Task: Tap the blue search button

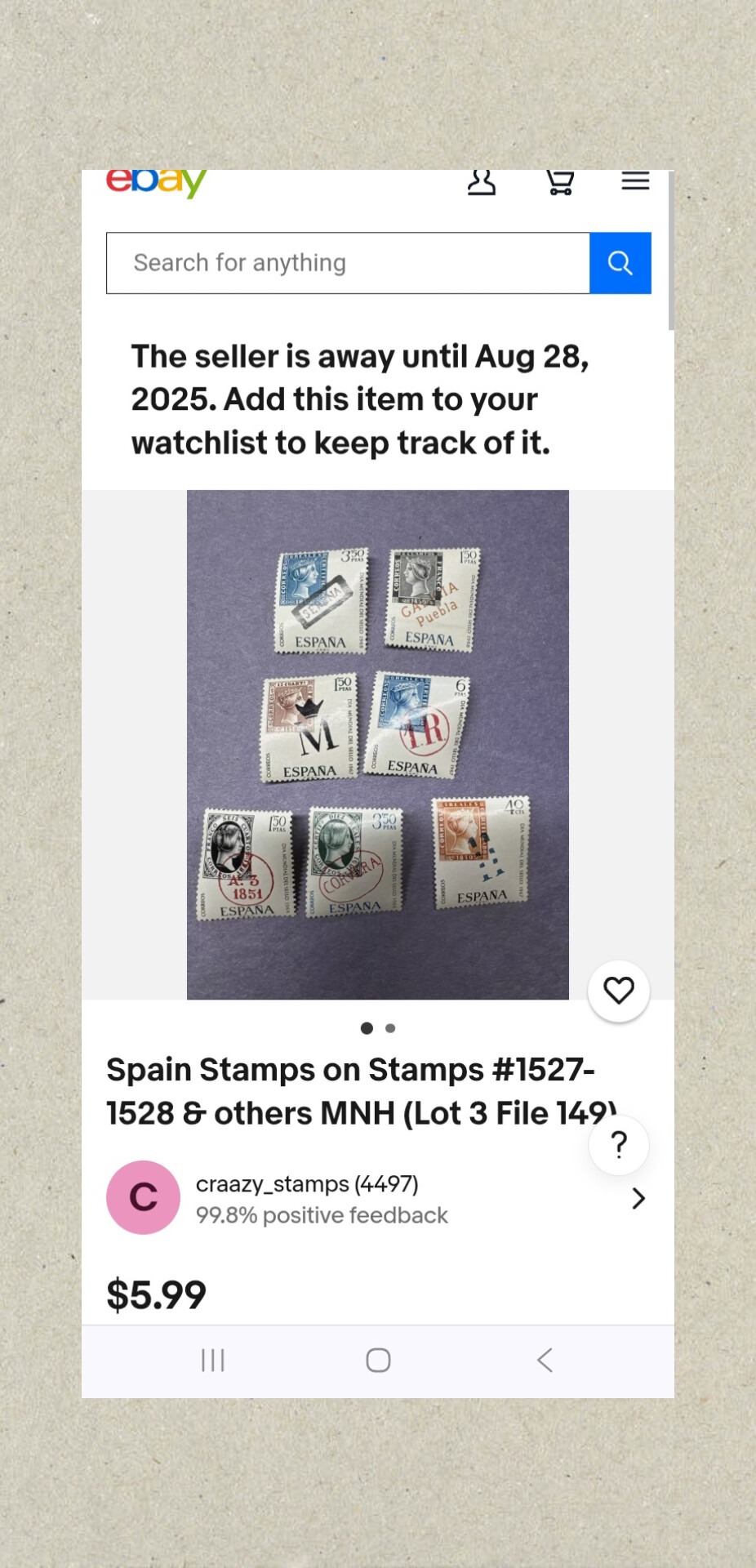Action: pyautogui.click(x=620, y=263)
